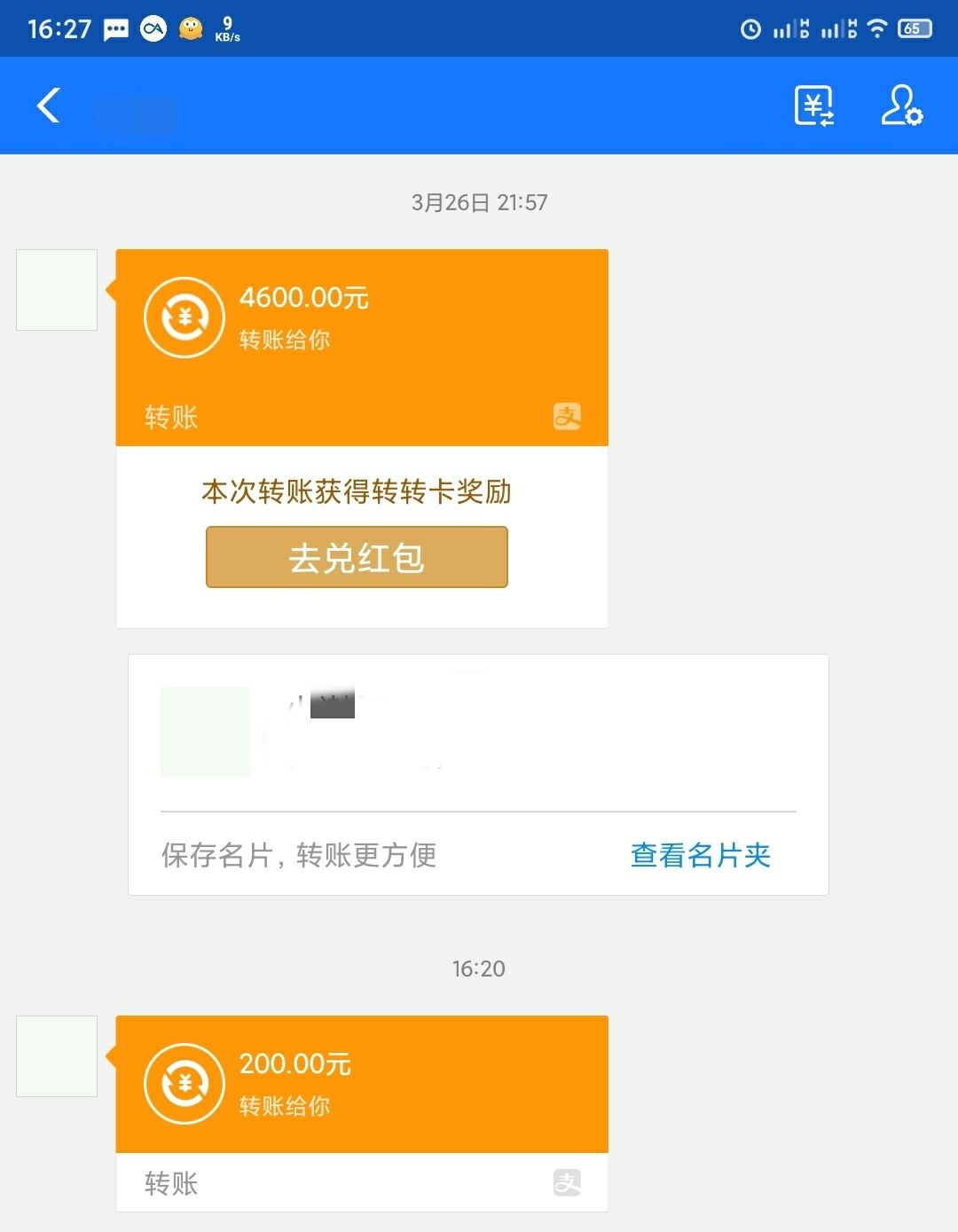Image resolution: width=958 pixels, height=1232 pixels.
Task: Open the 查看名片夹 link
Action: tap(700, 855)
